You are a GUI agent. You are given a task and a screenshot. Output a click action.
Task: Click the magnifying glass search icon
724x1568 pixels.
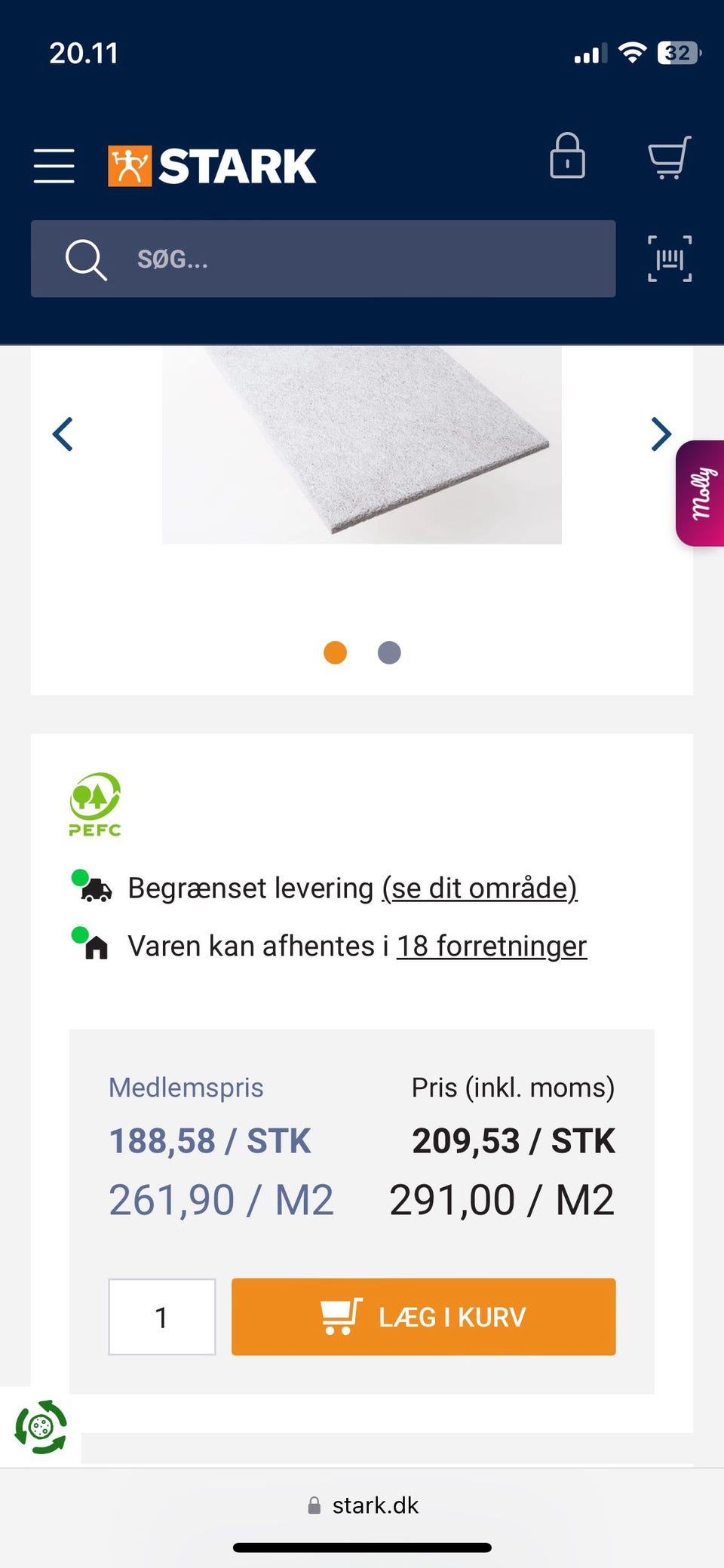pyautogui.click(x=85, y=259)
